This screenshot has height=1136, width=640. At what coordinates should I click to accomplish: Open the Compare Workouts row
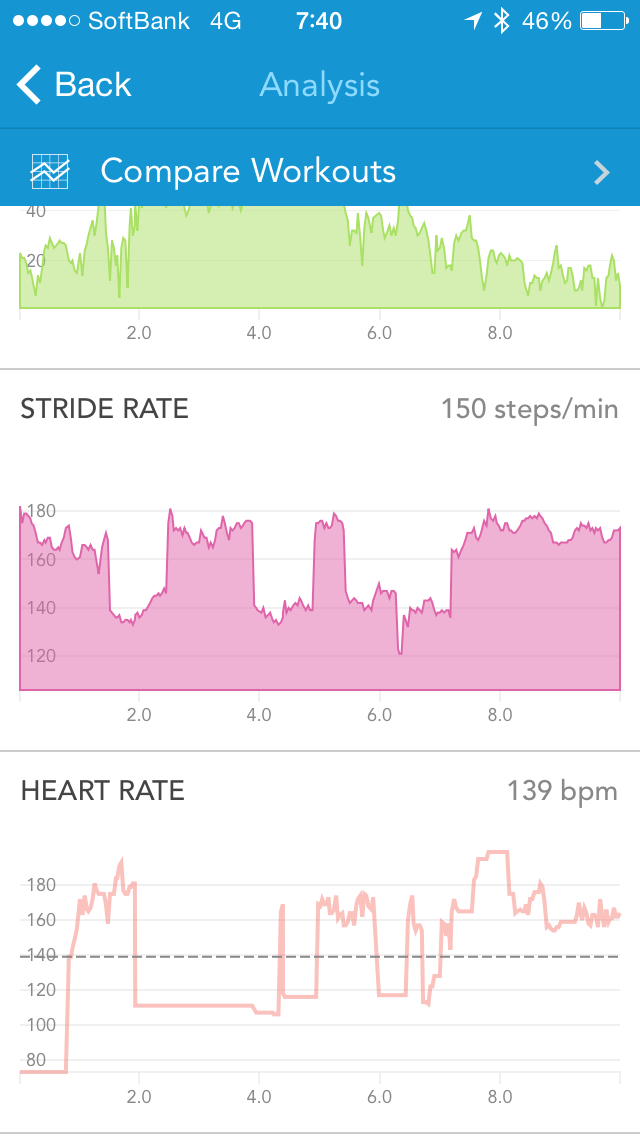pos(320,171)
